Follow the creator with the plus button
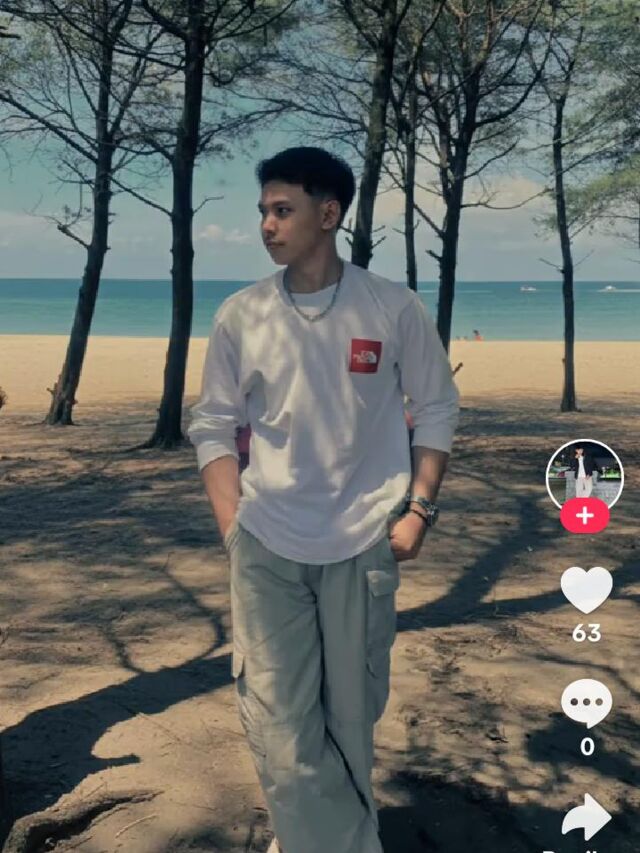Viewport: 640px width, 853px height. click(x=584, y=516)
